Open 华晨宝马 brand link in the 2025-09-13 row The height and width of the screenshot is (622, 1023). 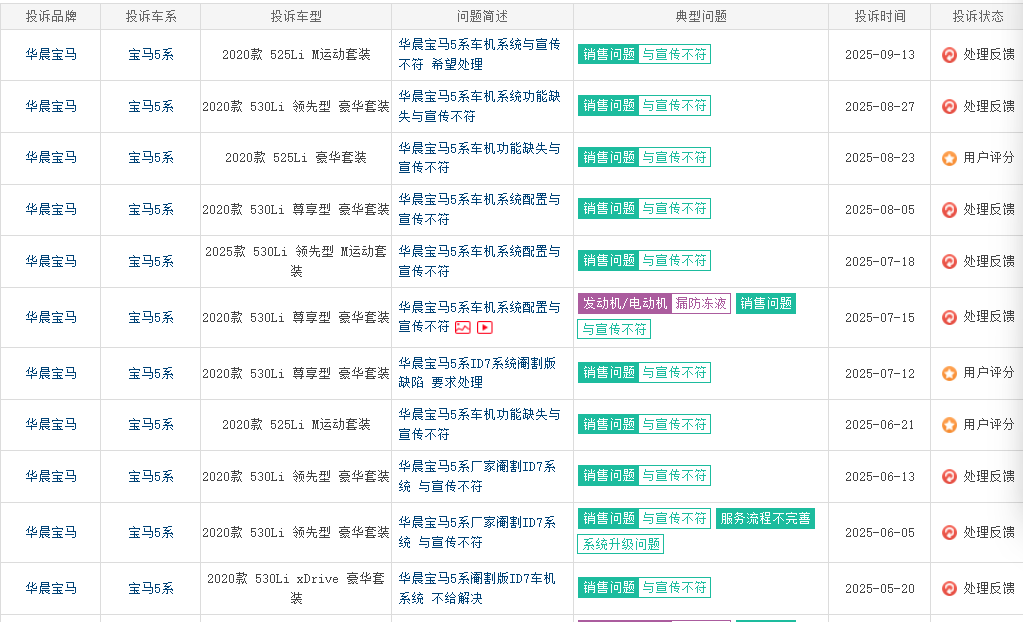point(51,54)
